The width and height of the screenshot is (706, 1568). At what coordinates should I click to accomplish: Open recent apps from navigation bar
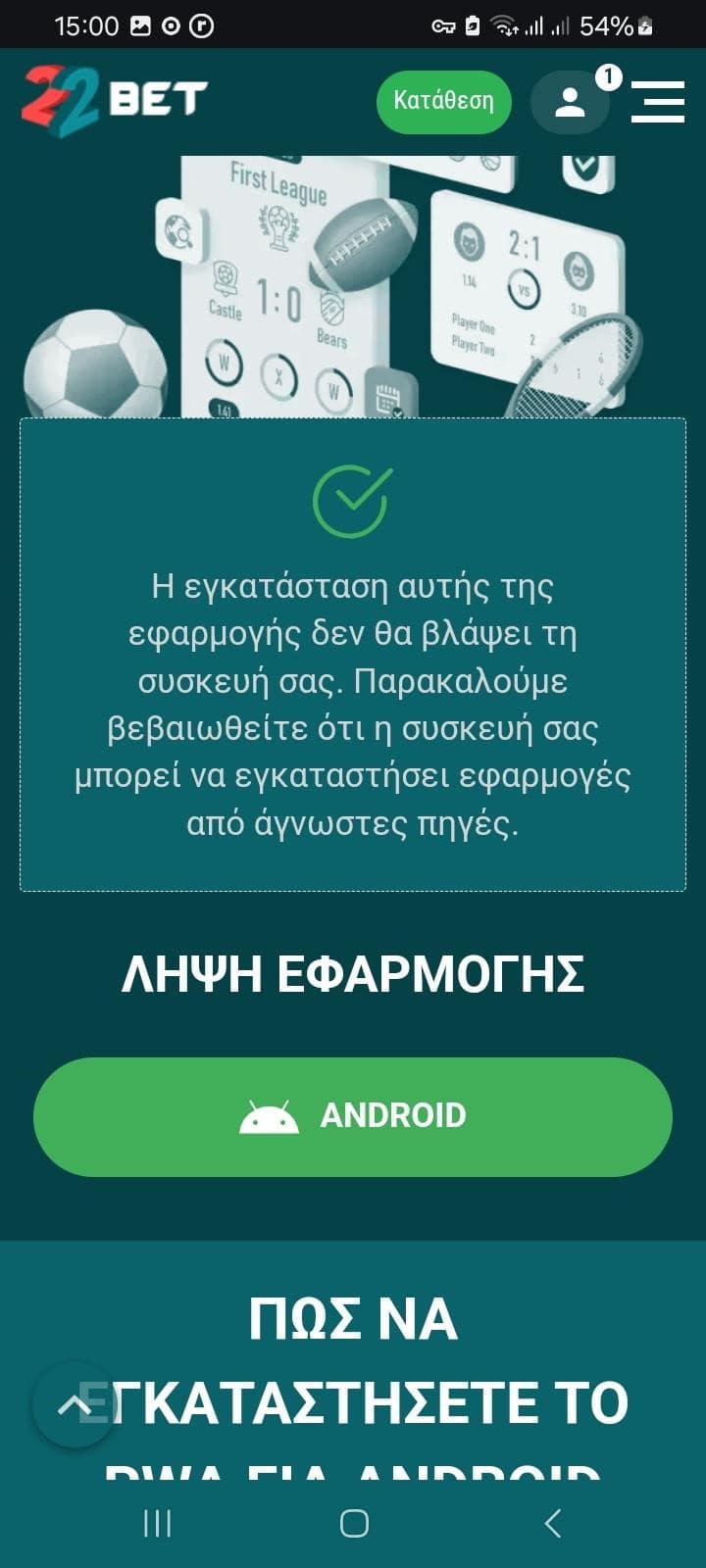(157, 1523)
